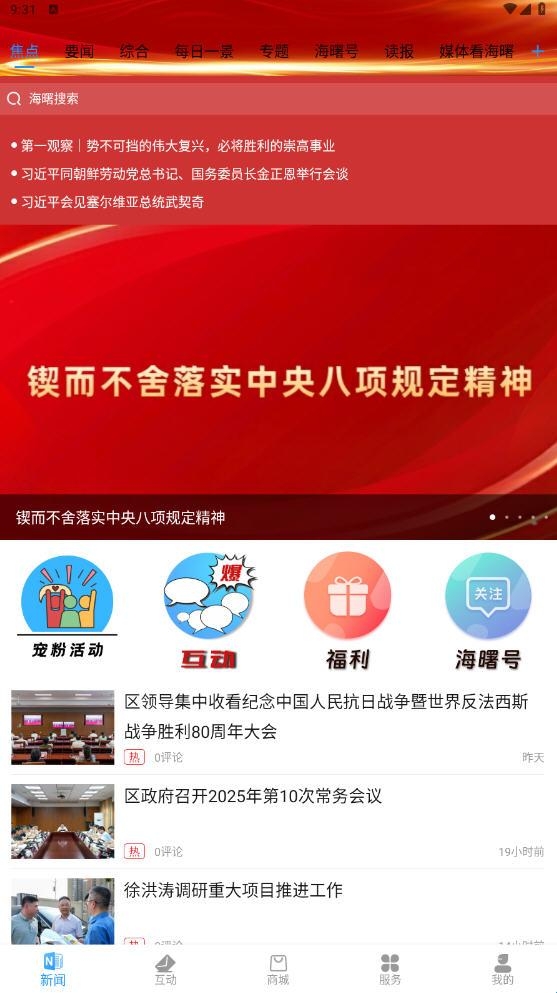Tap the plus icon to add channels
This screenshot has height=993, width=557.
pos(537,51)
